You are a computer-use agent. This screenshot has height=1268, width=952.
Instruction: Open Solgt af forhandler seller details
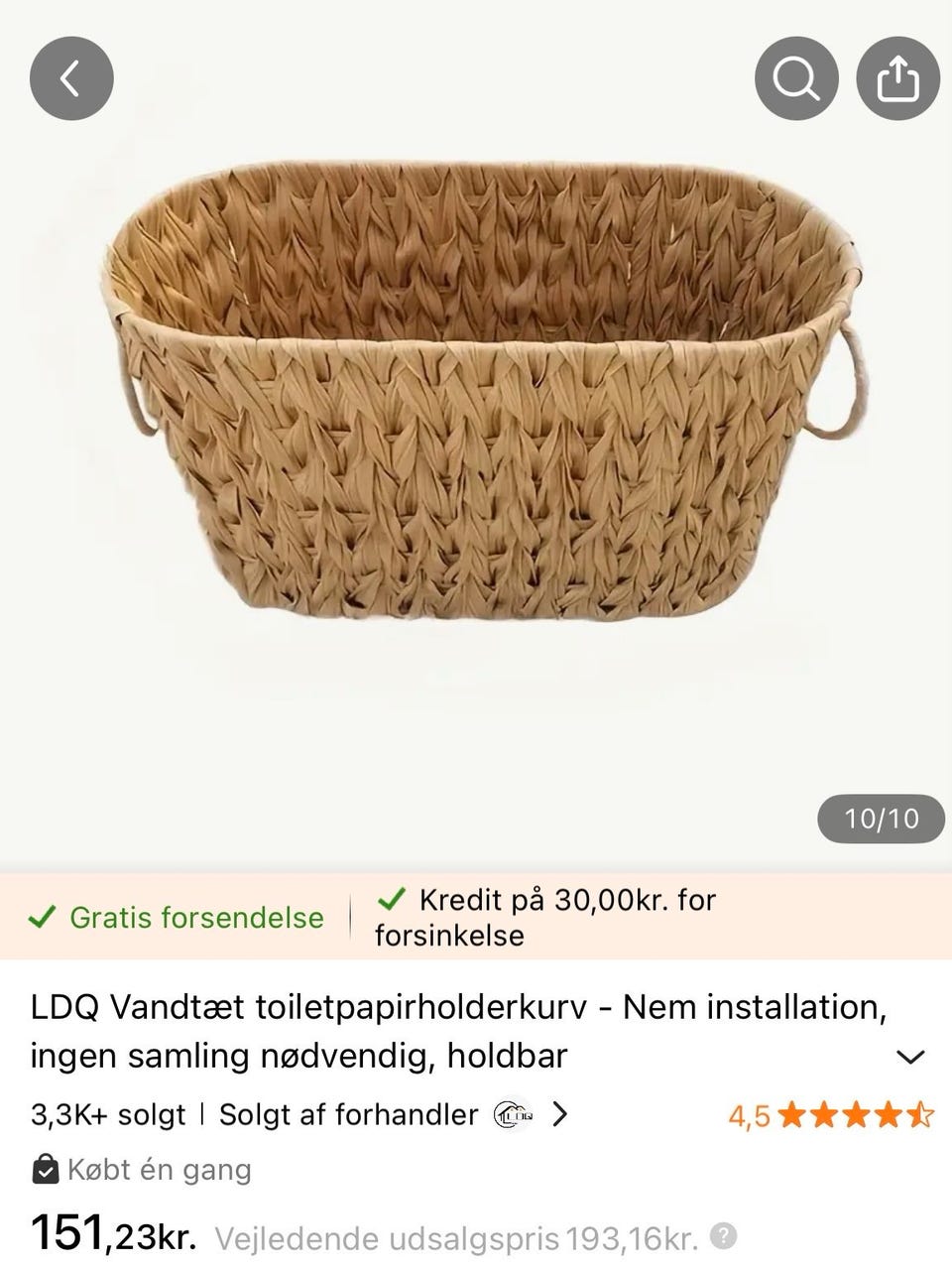coord(347,1115)
